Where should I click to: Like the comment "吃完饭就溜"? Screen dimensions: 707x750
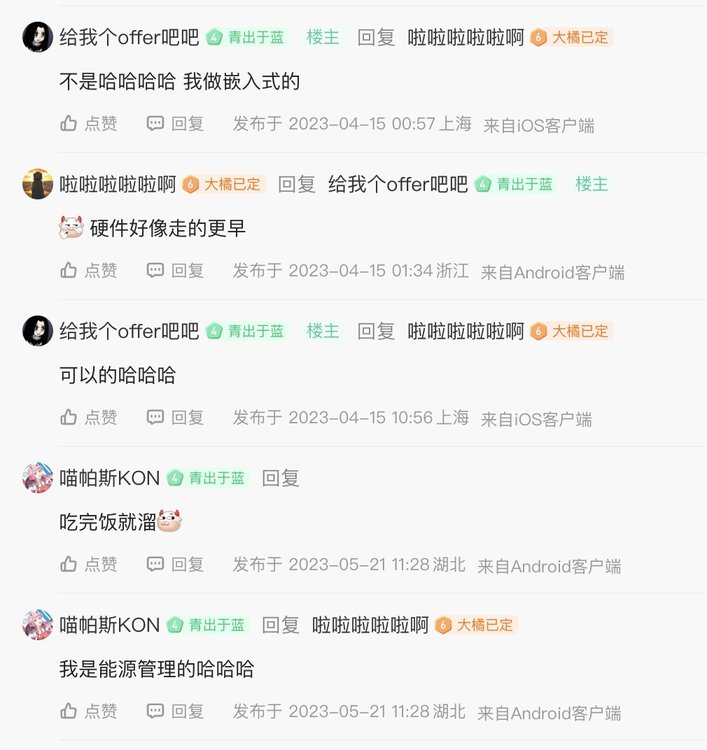coord(88,565)
